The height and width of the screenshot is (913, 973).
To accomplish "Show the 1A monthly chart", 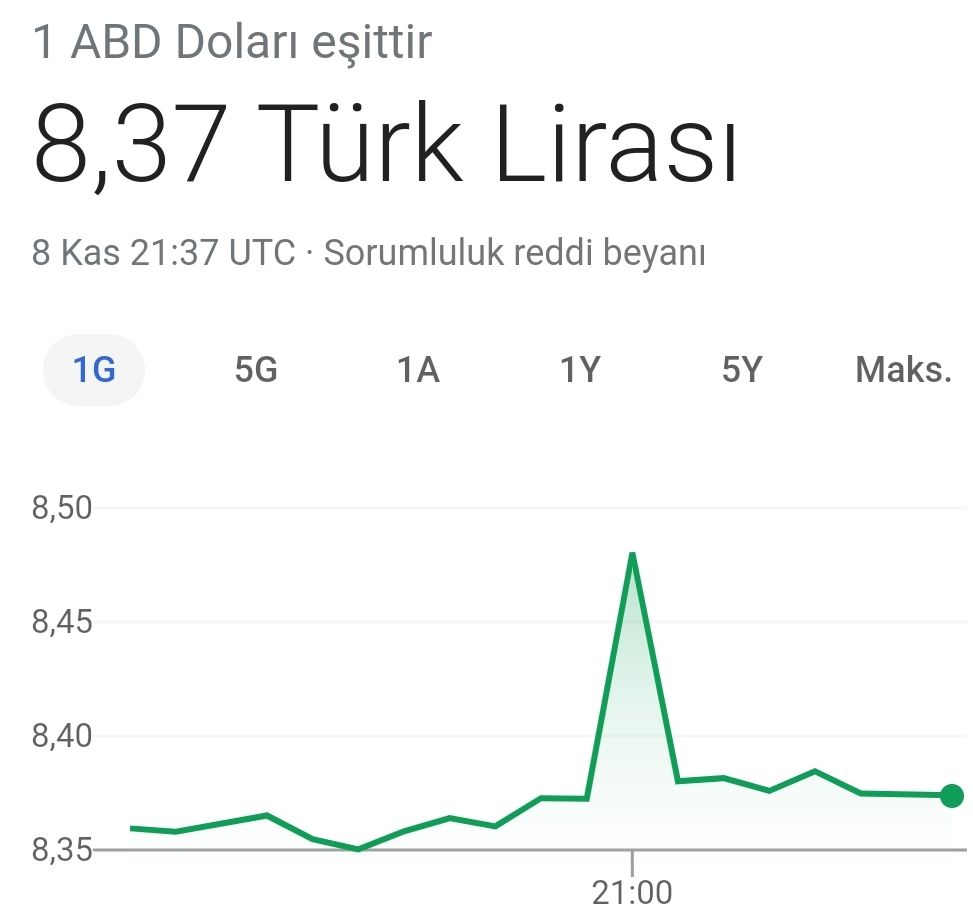I will tap(418, 370).
